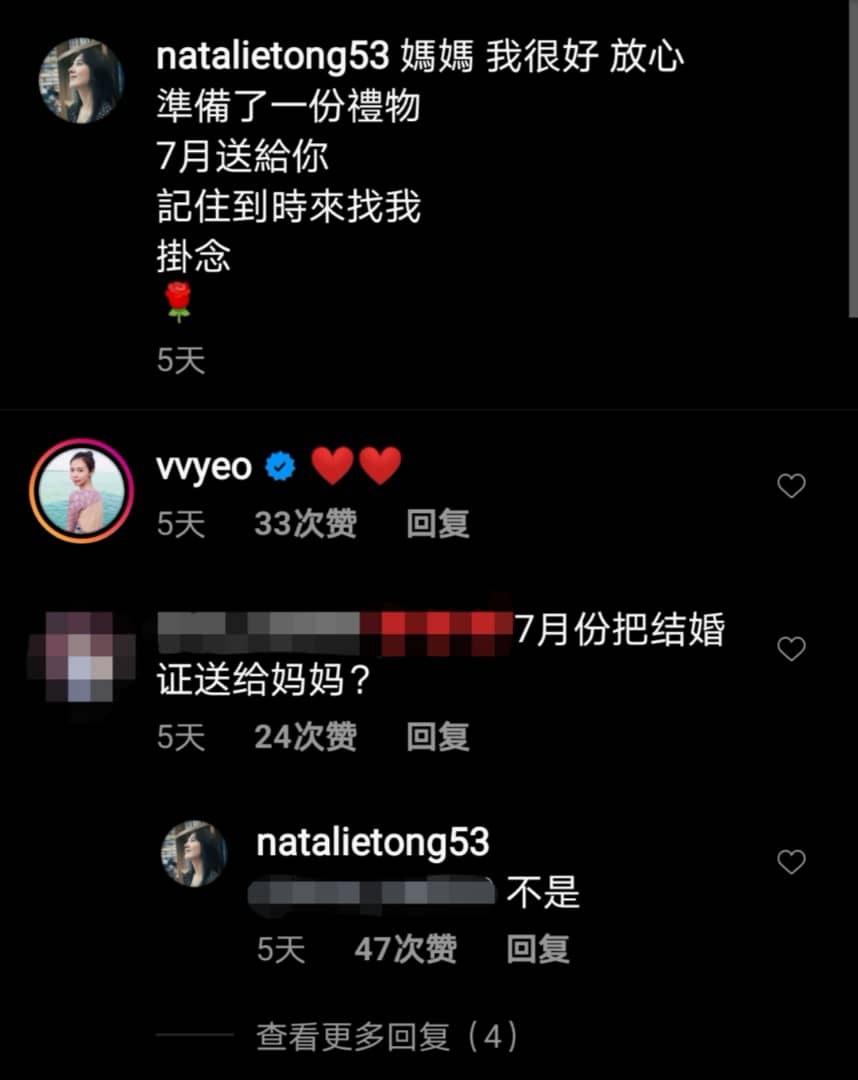The height and width of the screenshot is (1080, 858).
Task: Open the vvyeo username link
Action: 204,467
